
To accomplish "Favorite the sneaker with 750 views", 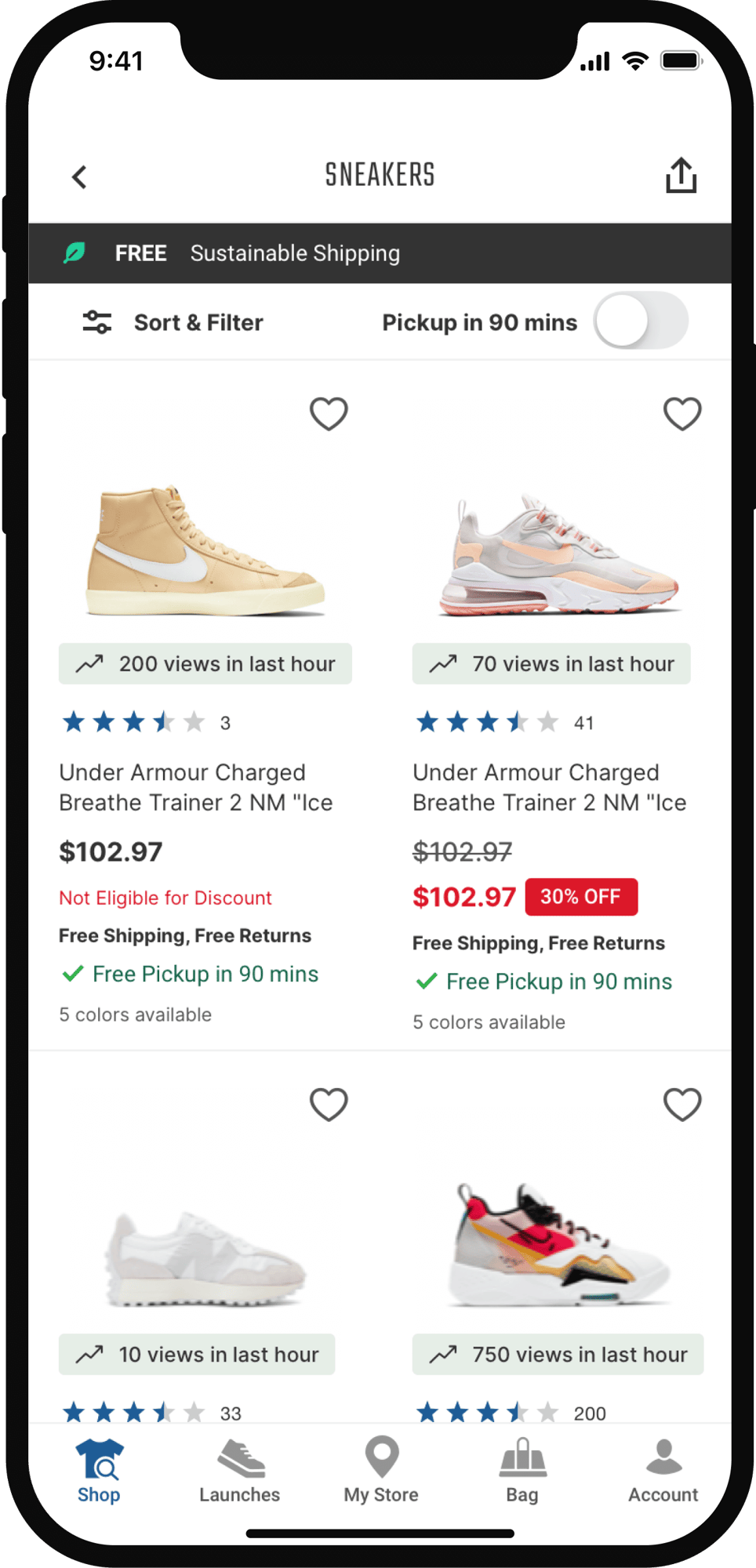I will 682,1105.
